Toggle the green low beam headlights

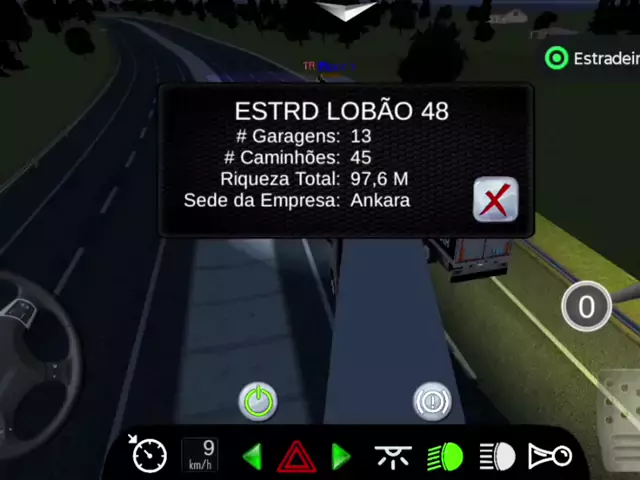coord(445,457)
